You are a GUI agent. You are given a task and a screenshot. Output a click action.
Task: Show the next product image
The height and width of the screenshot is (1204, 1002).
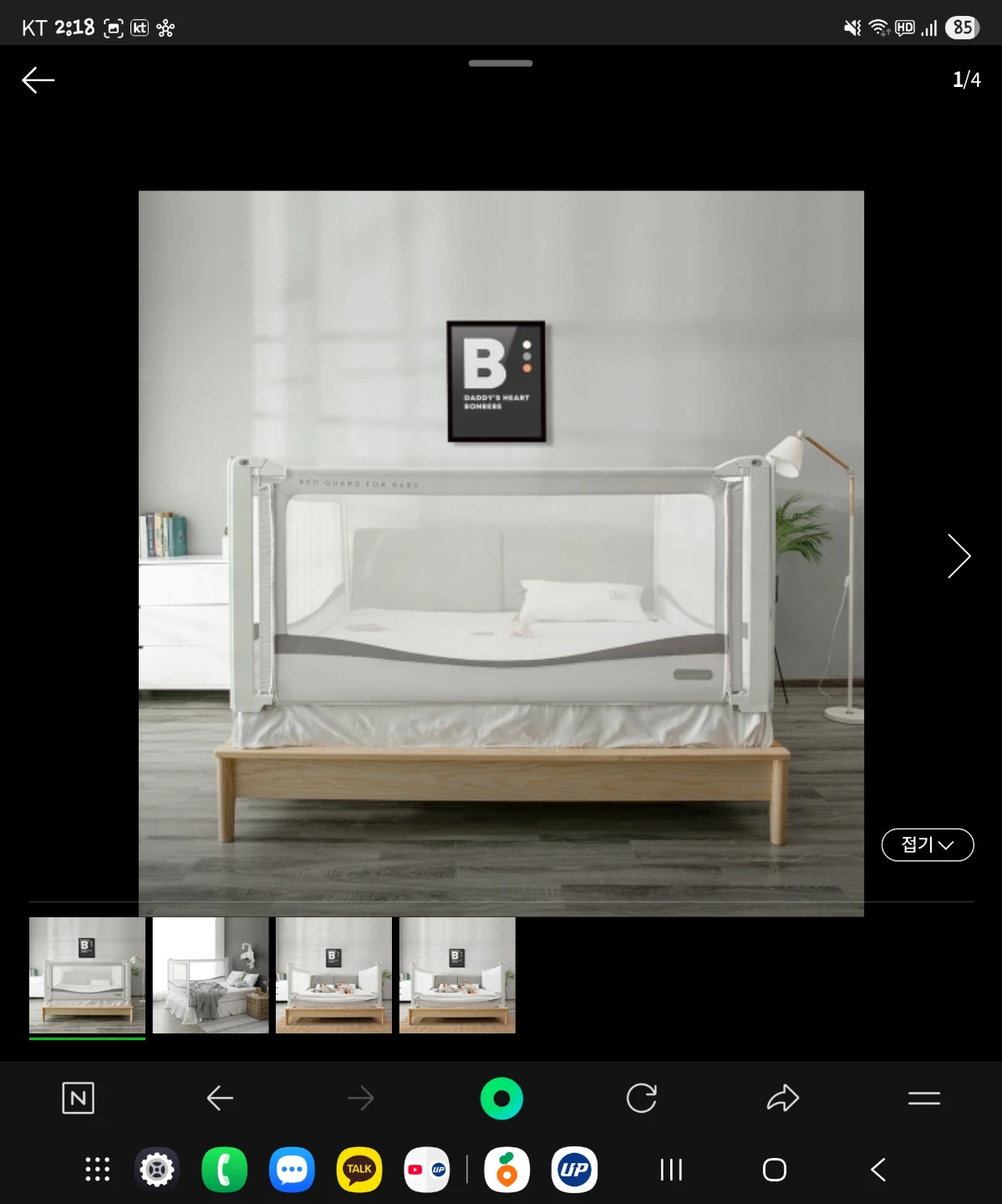[958, 556]
